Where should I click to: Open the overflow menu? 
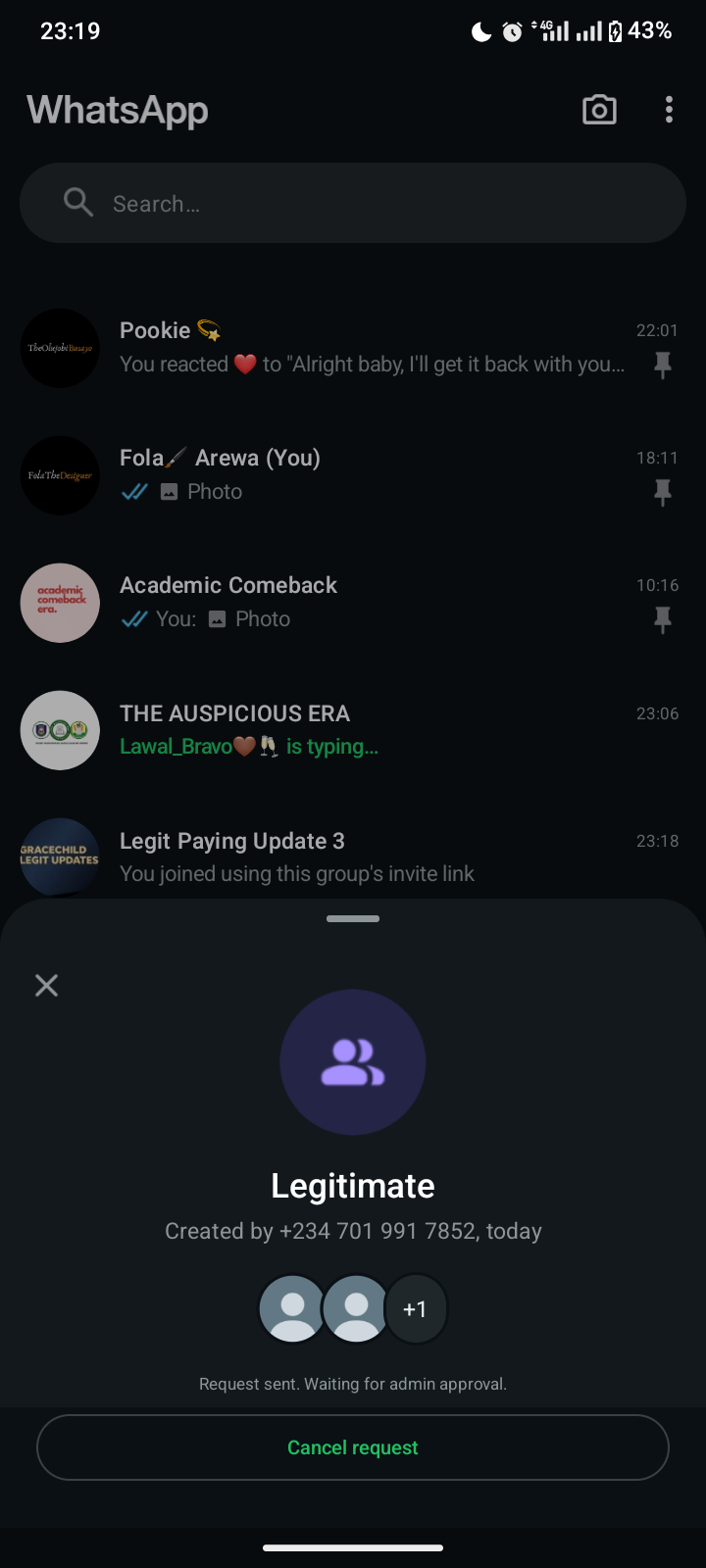tap(669, 110)
